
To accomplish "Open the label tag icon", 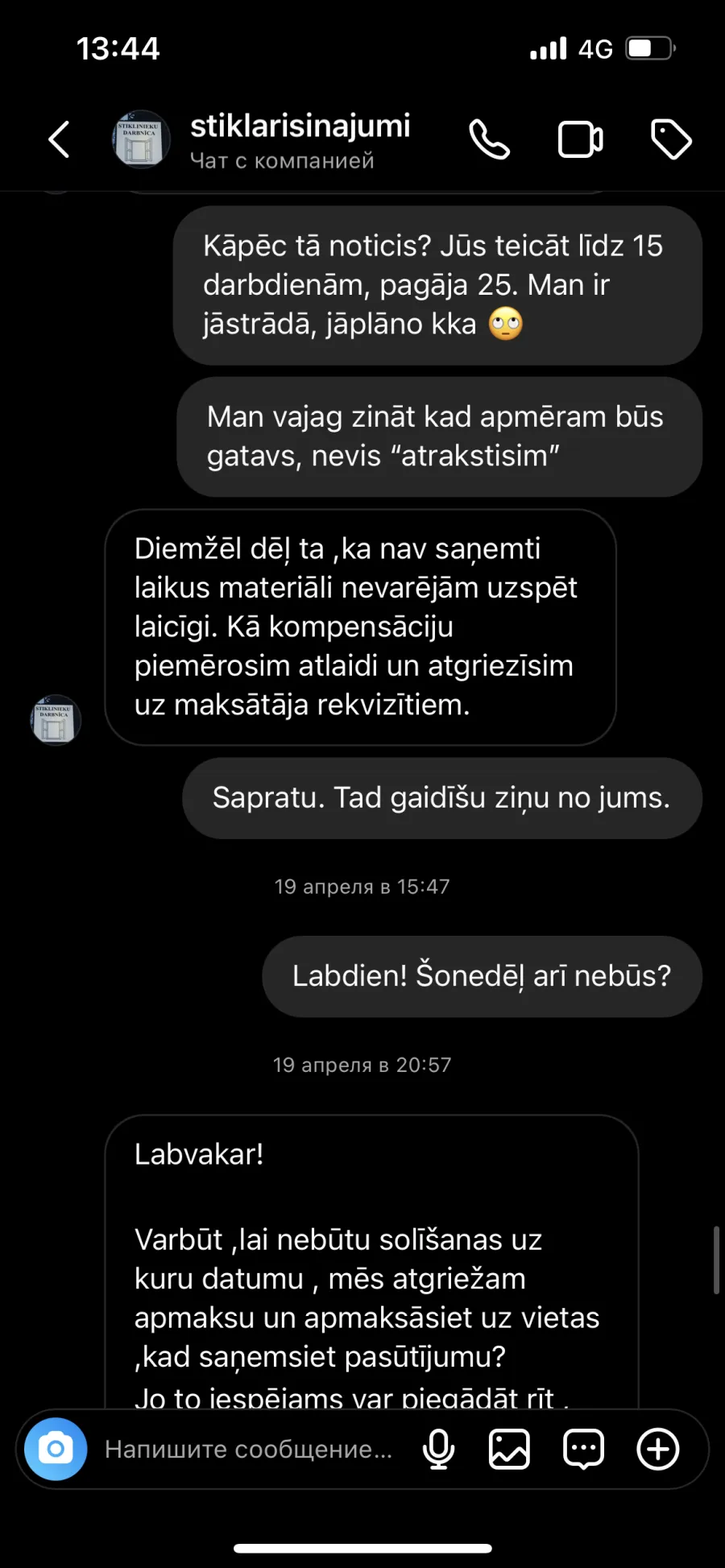I will click(x=671, y=139).
